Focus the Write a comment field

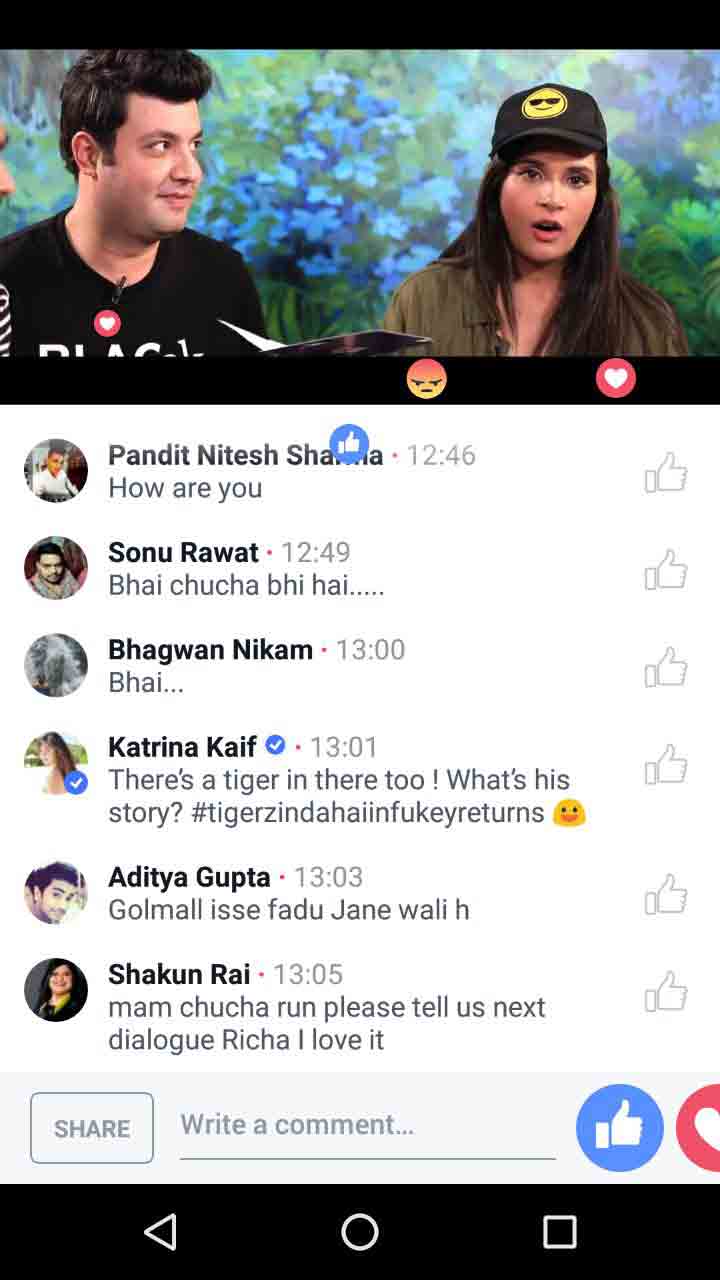click(x=367, y=1125)
